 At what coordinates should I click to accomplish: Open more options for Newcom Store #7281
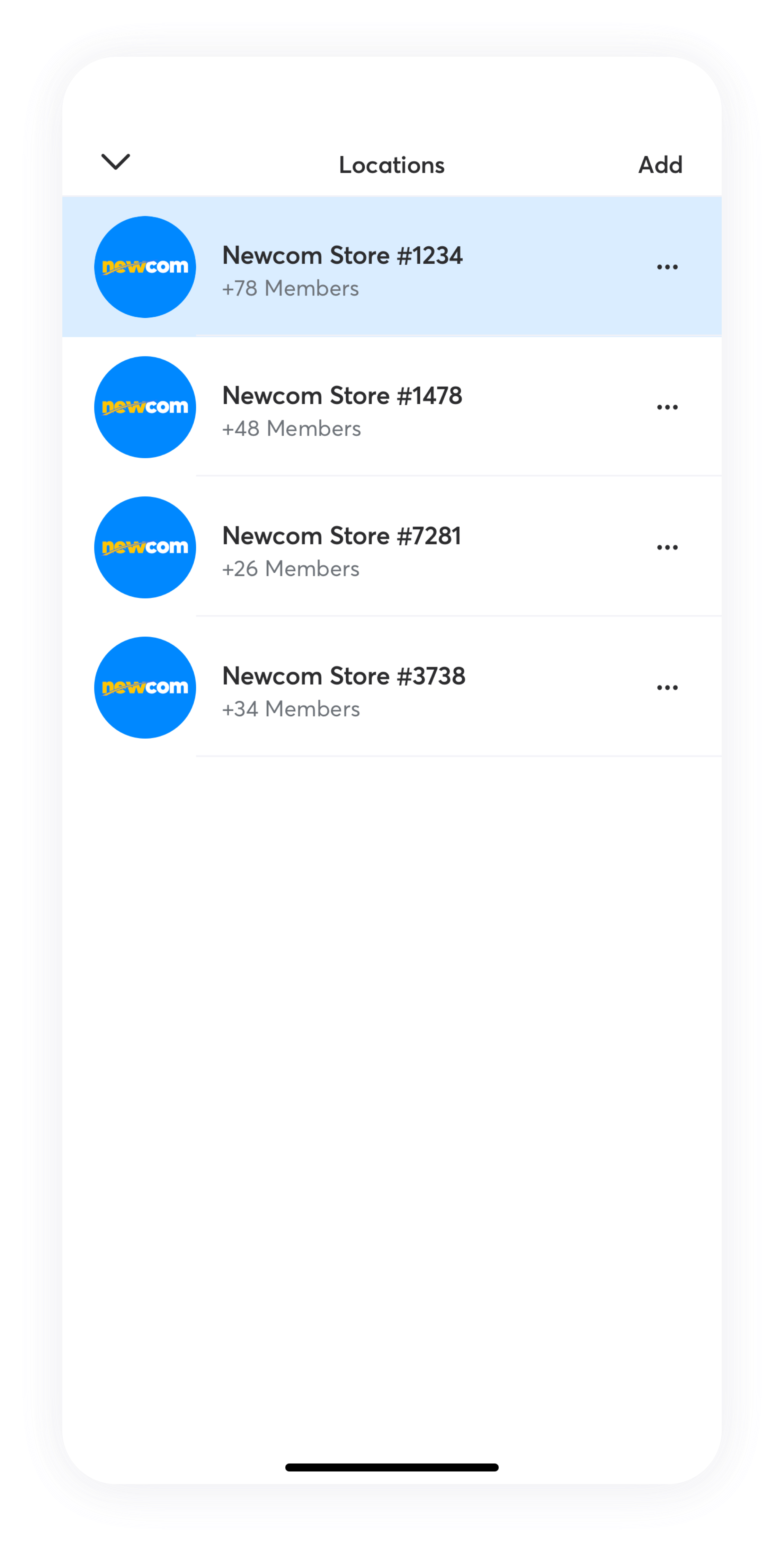click(667, 548)
